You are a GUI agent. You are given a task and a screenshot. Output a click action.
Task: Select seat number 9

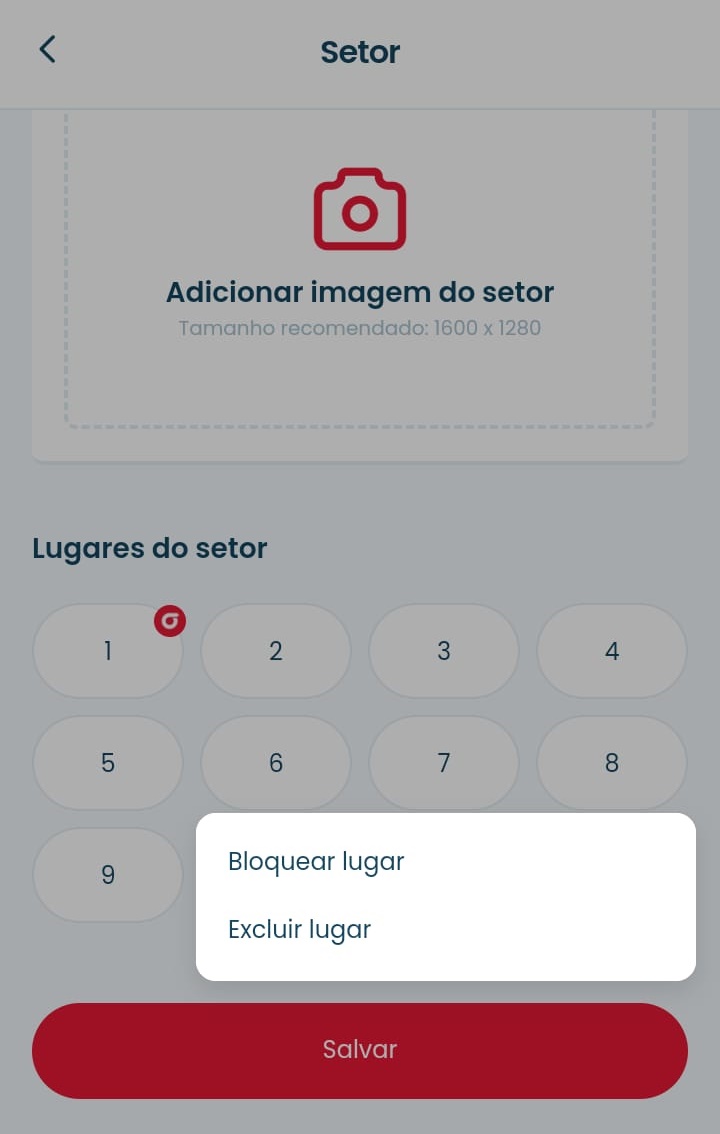click(107, 876)
